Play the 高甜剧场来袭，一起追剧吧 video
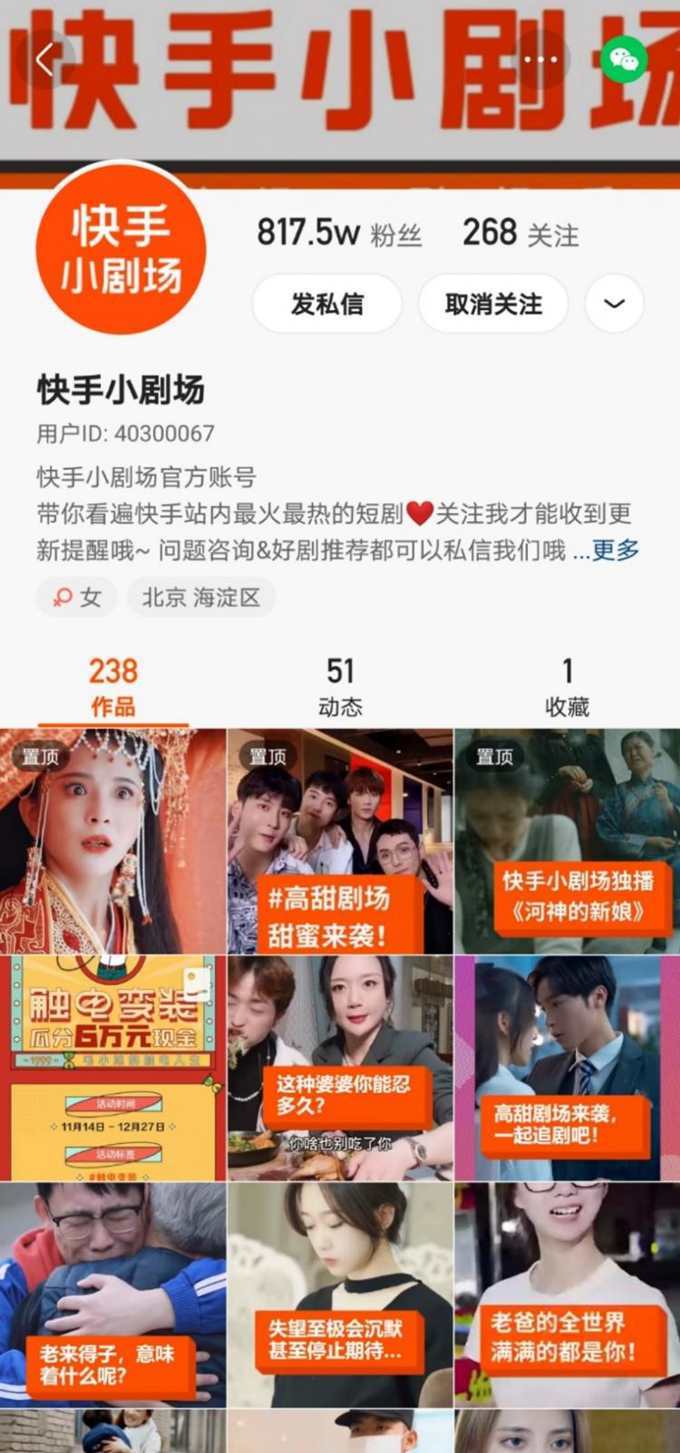 (567, 1068)
